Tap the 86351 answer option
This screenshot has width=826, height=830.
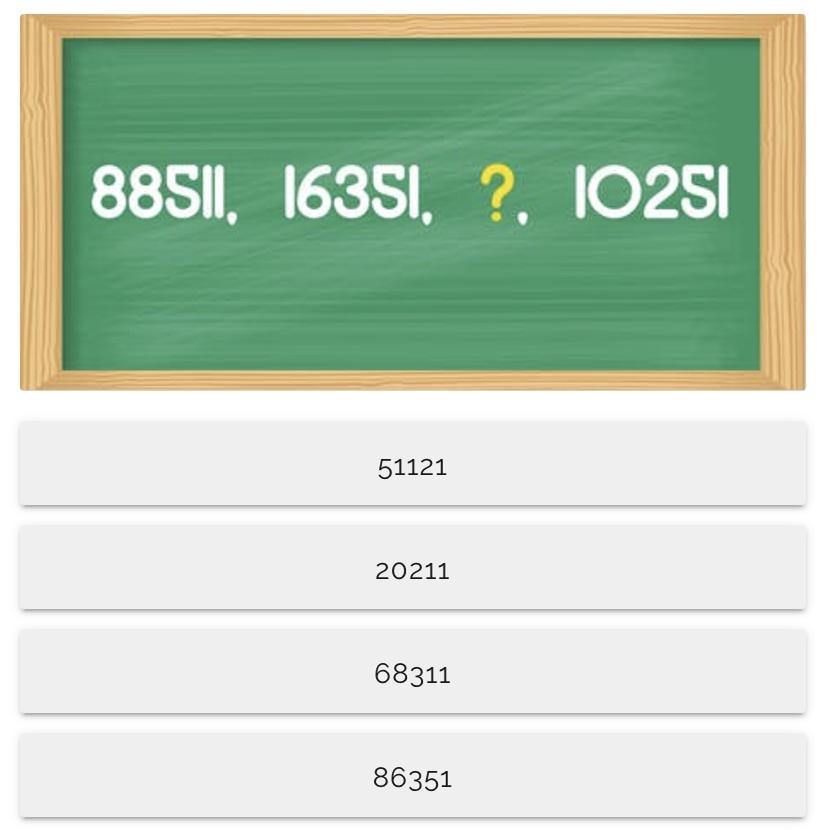point(412,776)
